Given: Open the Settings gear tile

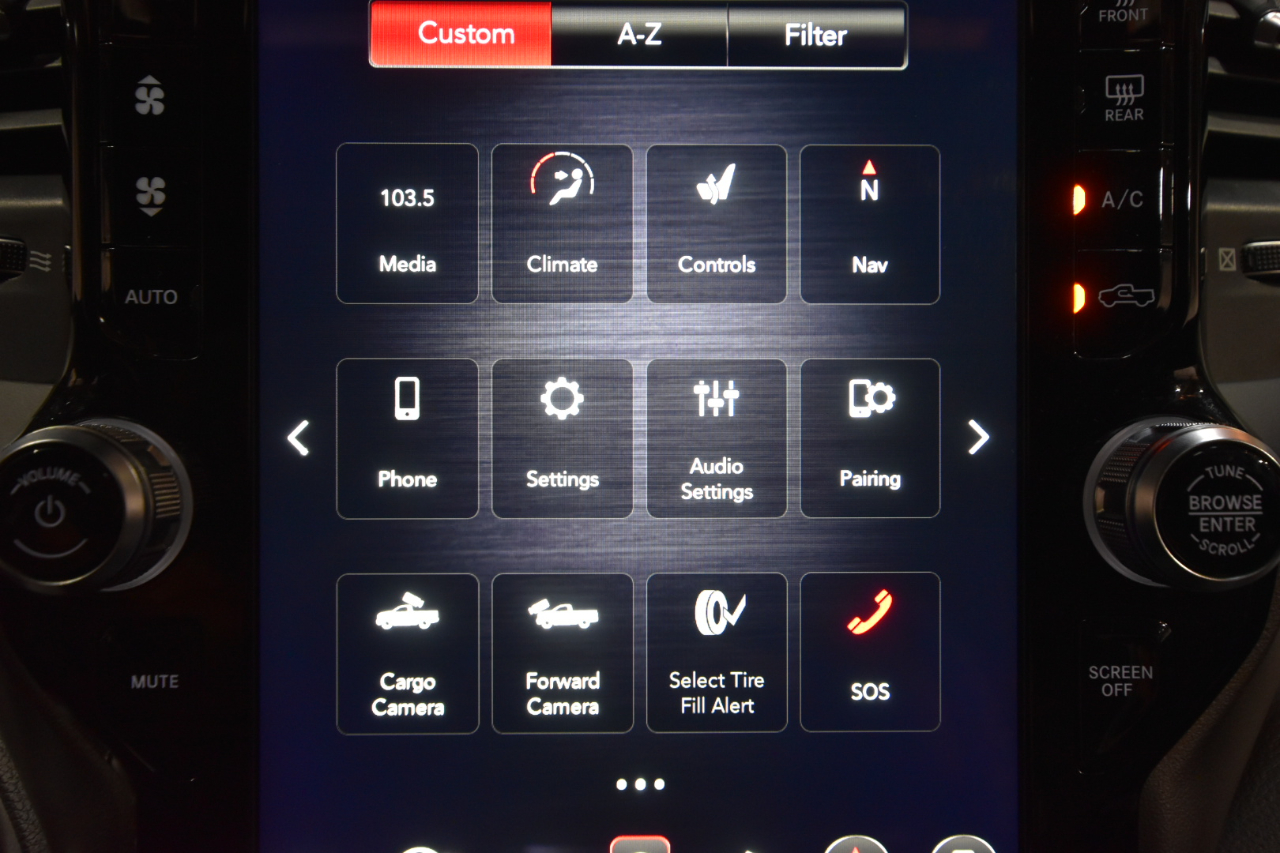Looking at the screenshot, I should (x=562, y=438).
